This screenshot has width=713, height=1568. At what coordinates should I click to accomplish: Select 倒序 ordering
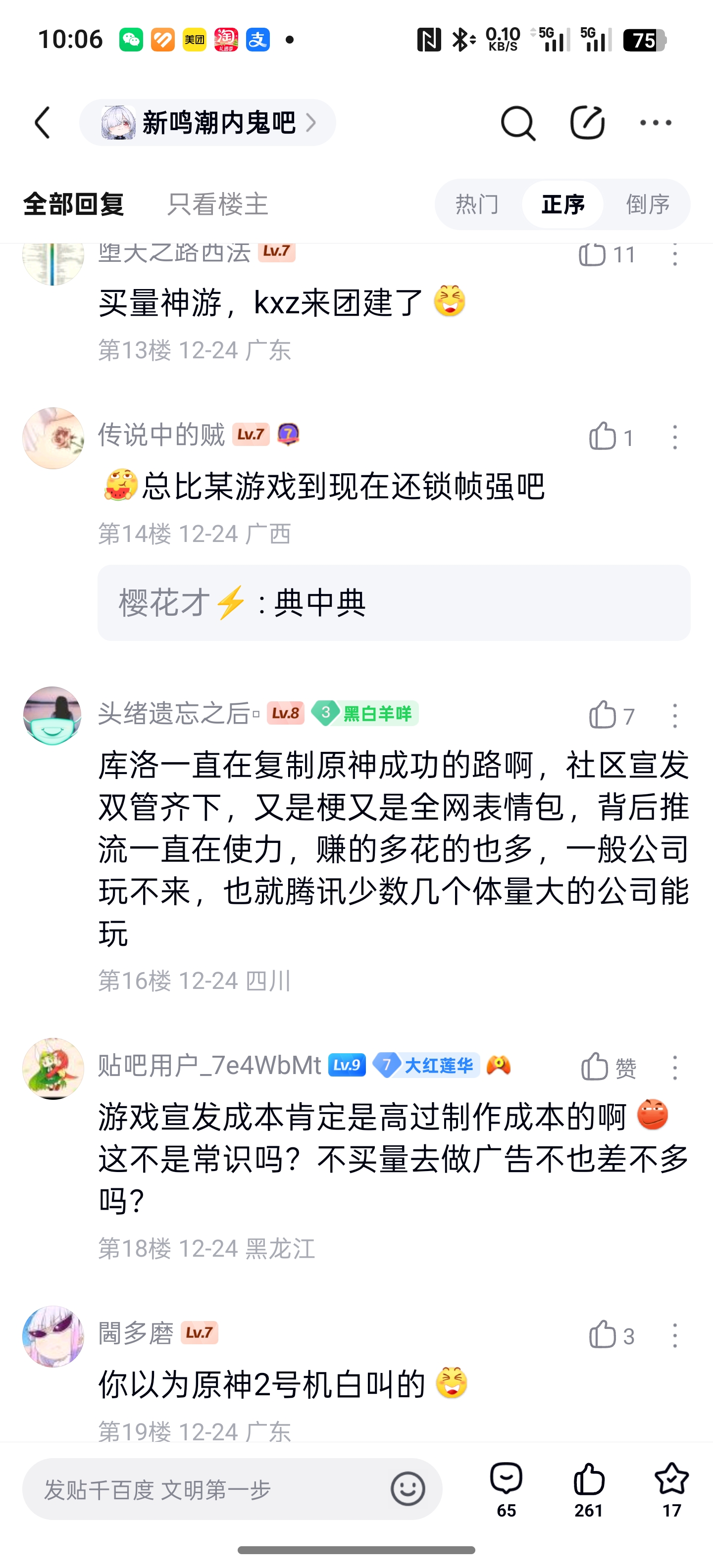click(648, 204)
